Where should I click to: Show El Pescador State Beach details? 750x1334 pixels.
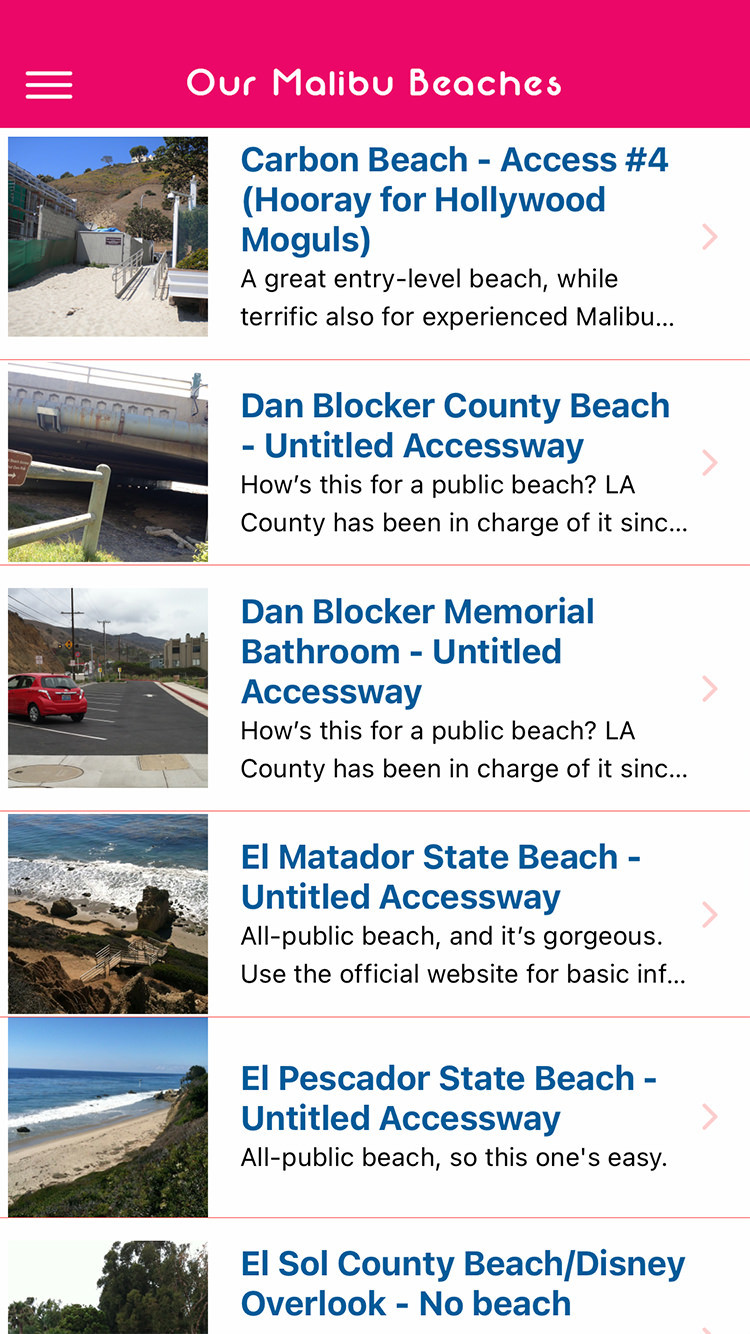(x=455, y=1117)
